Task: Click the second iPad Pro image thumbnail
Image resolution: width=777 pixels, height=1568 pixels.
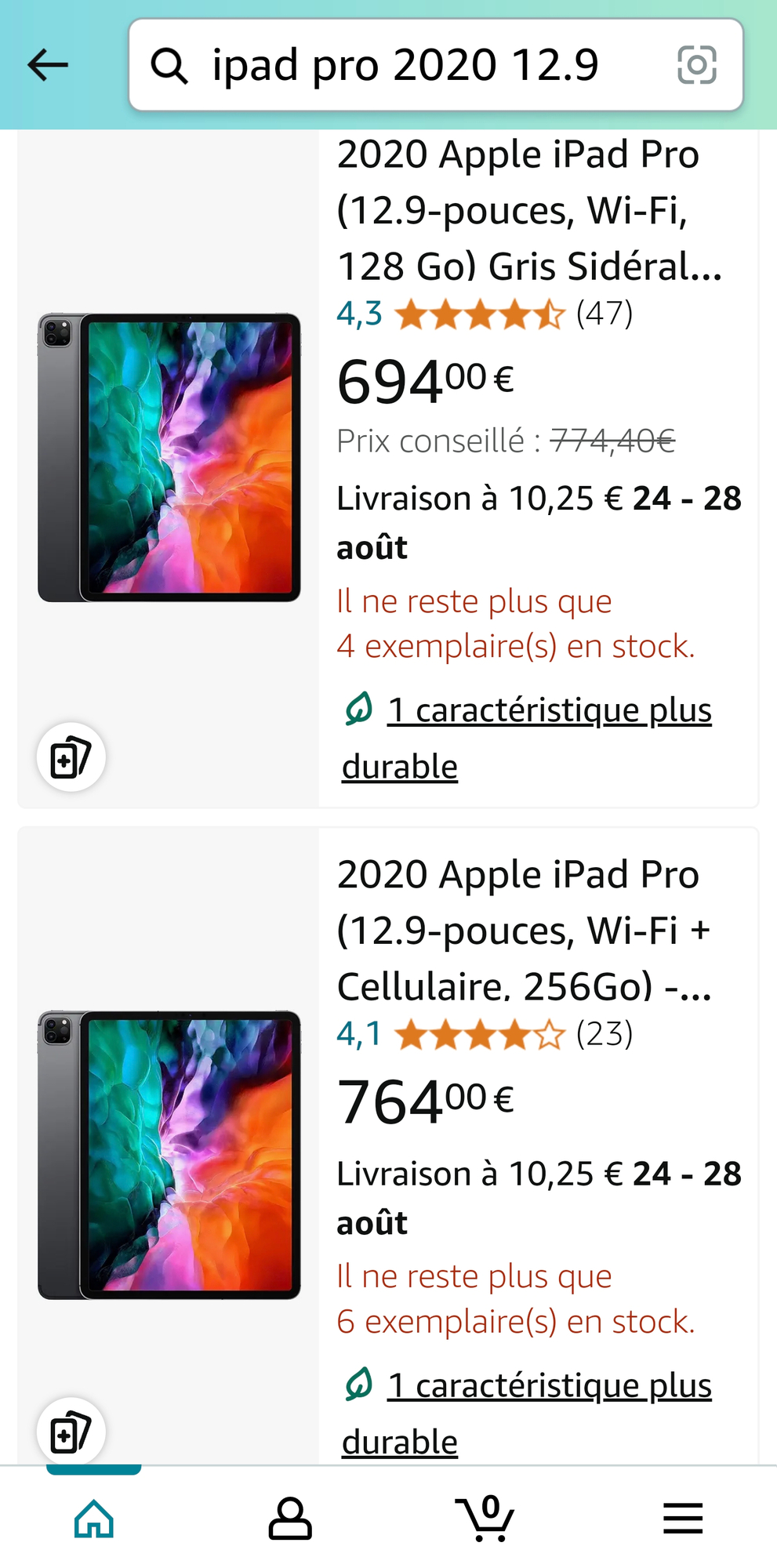Action: click(x=169, y=1168)
